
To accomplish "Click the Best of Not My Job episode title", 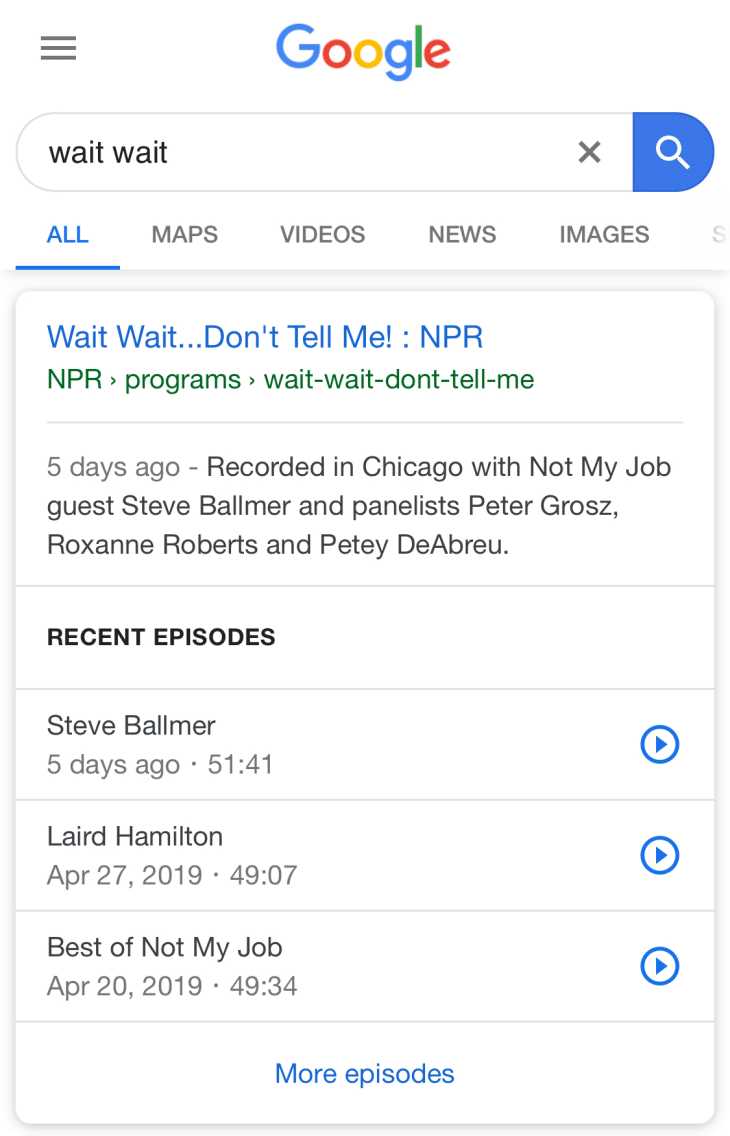I will (164, 947).
